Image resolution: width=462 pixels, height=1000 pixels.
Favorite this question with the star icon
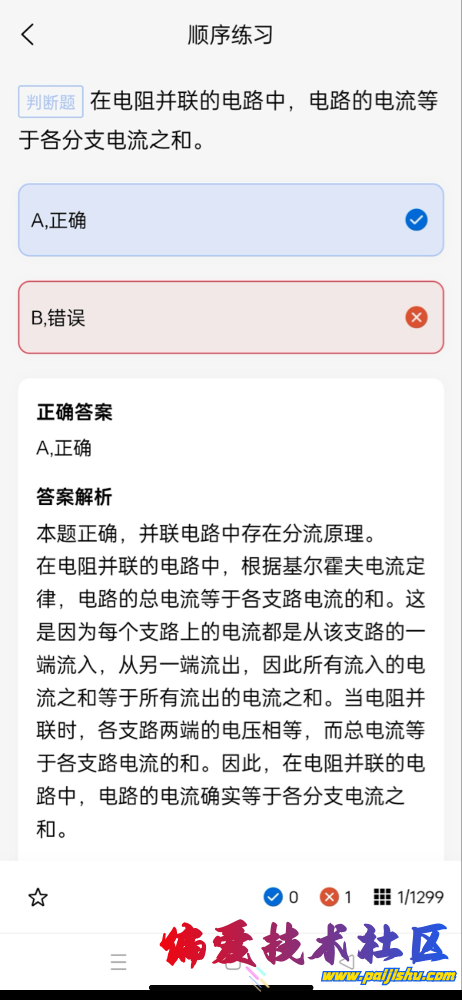click(38, 898)
